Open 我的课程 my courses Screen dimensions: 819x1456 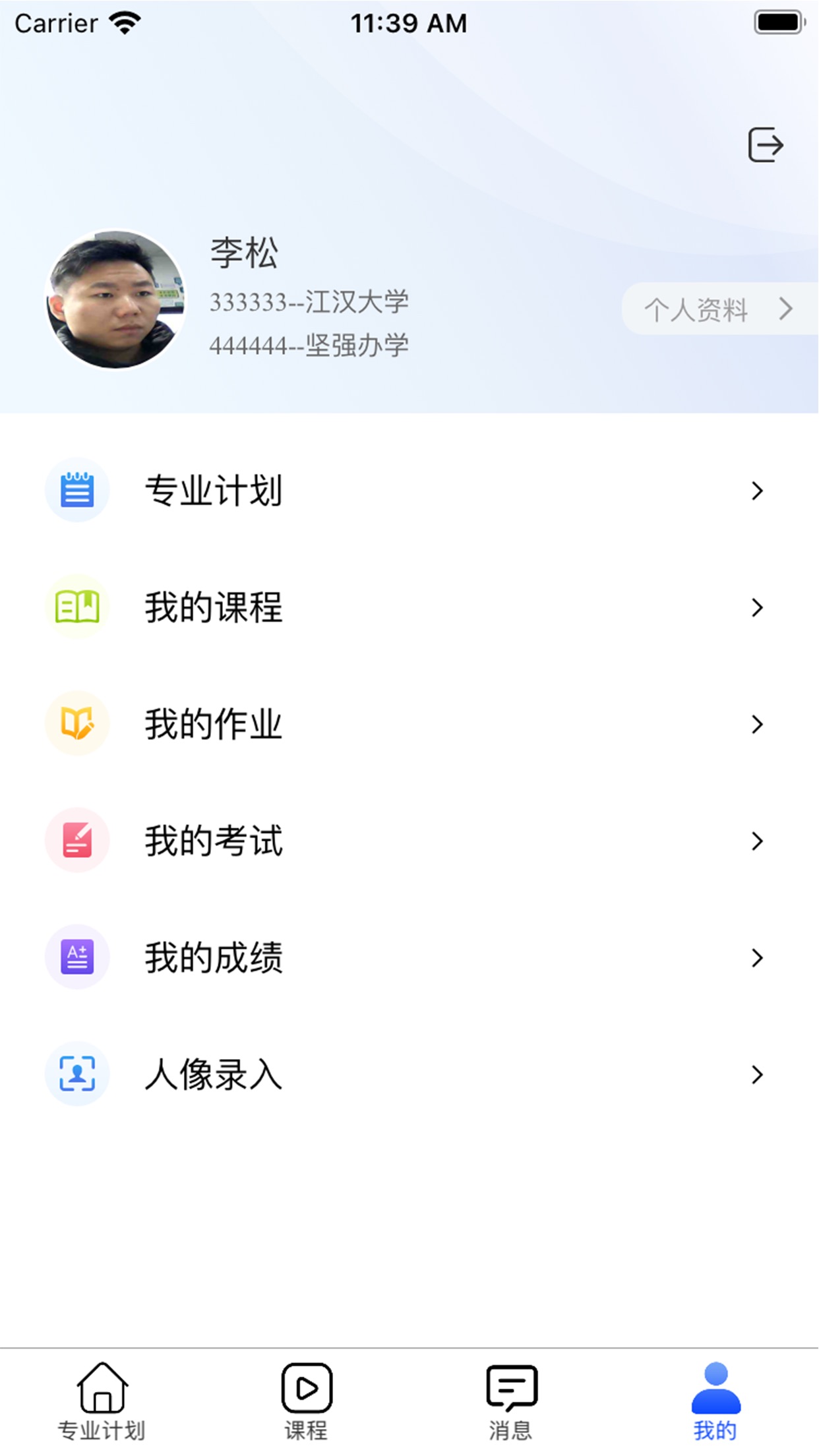(409, 607)
